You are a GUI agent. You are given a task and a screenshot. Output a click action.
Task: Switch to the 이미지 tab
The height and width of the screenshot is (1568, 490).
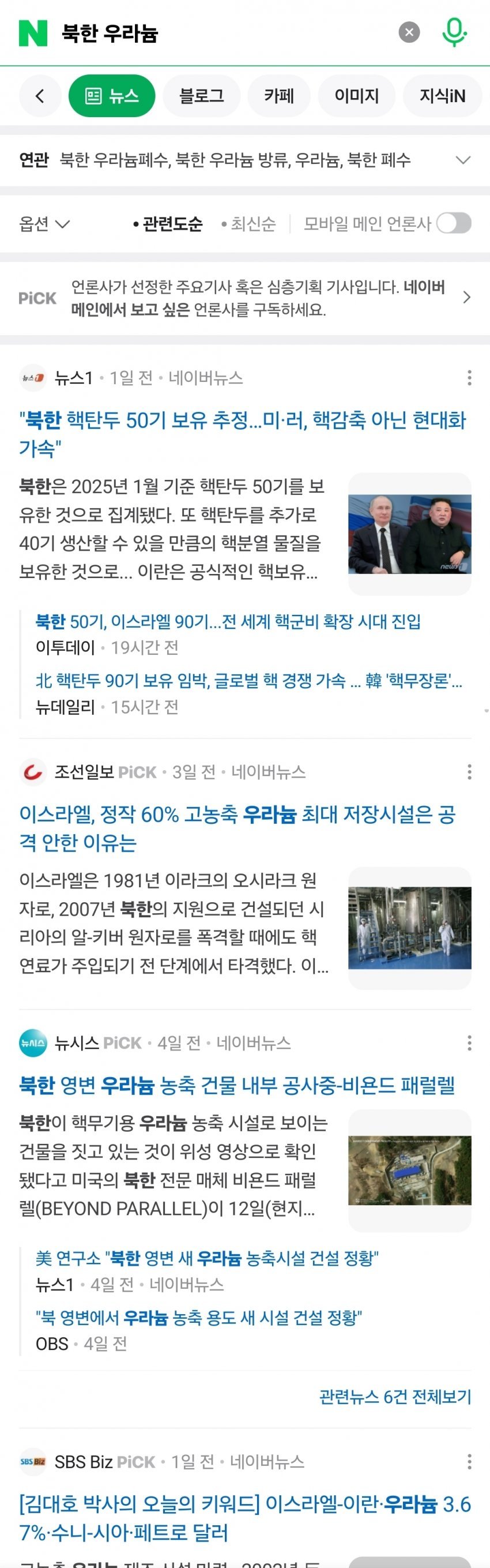(x=357, y=96)
